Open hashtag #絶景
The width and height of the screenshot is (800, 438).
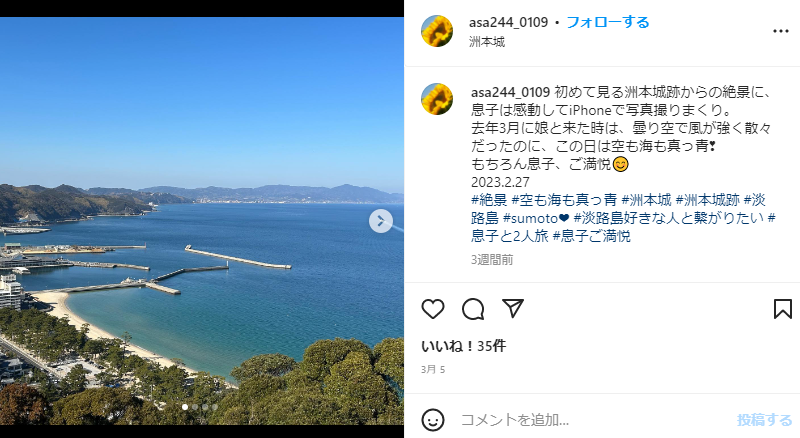(488, 200)
